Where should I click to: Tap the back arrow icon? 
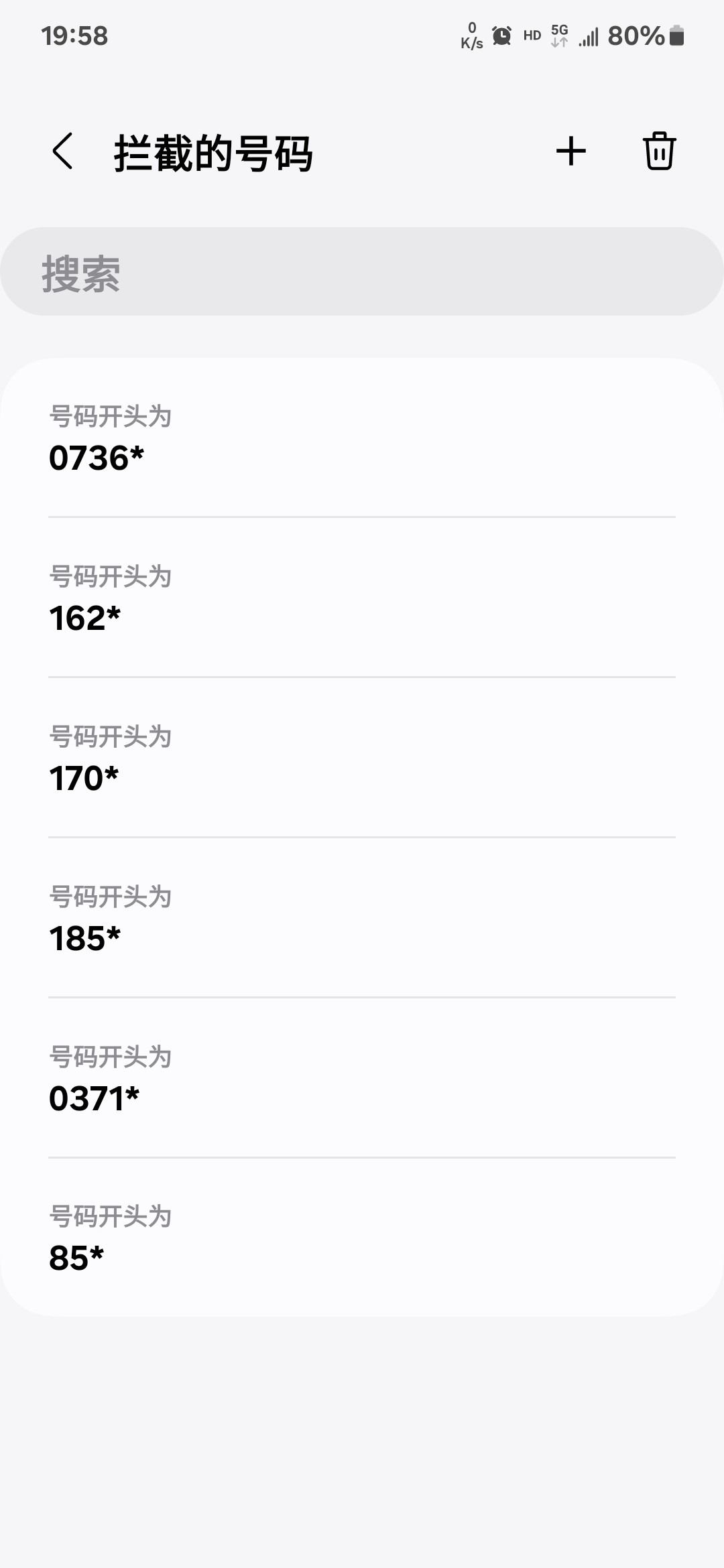63,151
